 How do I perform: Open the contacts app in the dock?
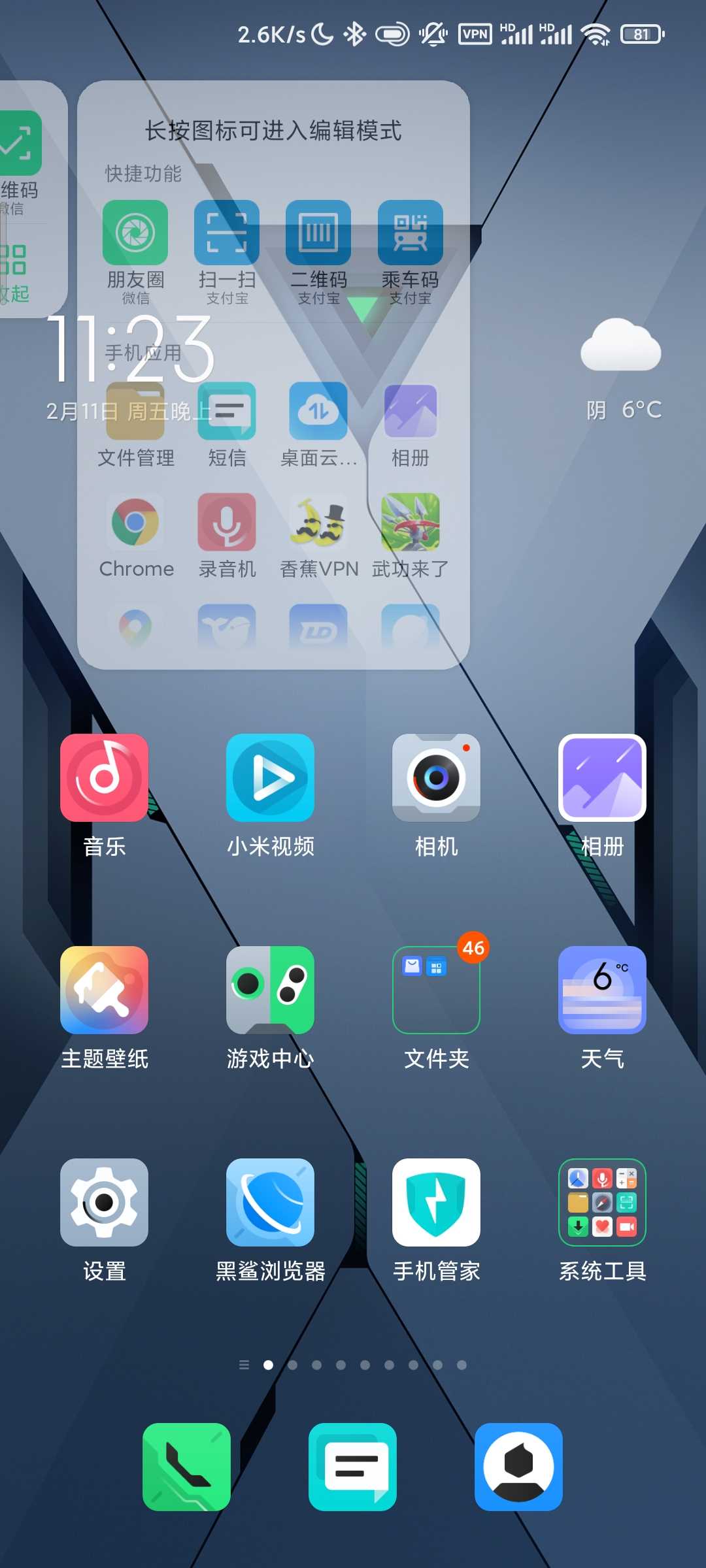tap(518, 1467)
